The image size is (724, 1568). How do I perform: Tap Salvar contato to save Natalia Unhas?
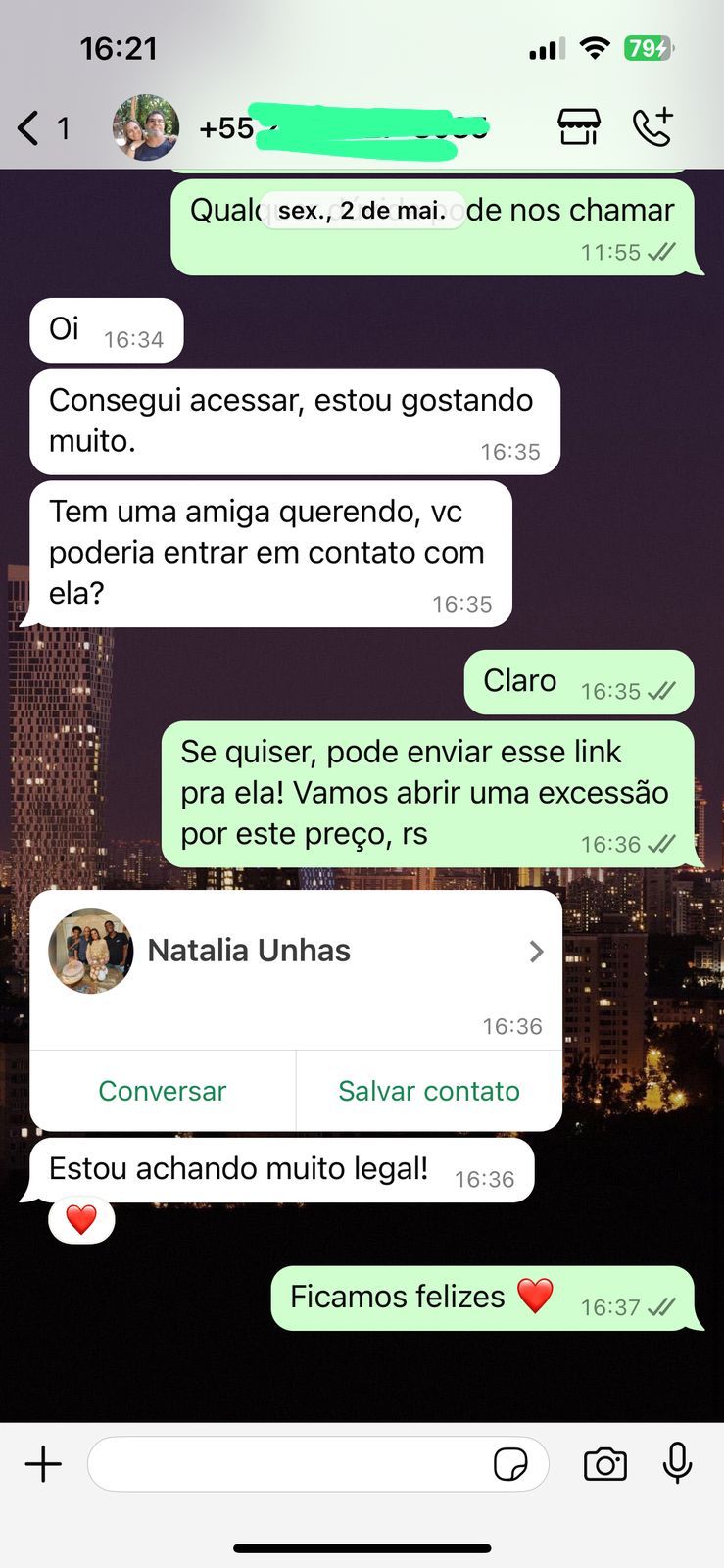pyautogui.click(x=428, y=1090)
